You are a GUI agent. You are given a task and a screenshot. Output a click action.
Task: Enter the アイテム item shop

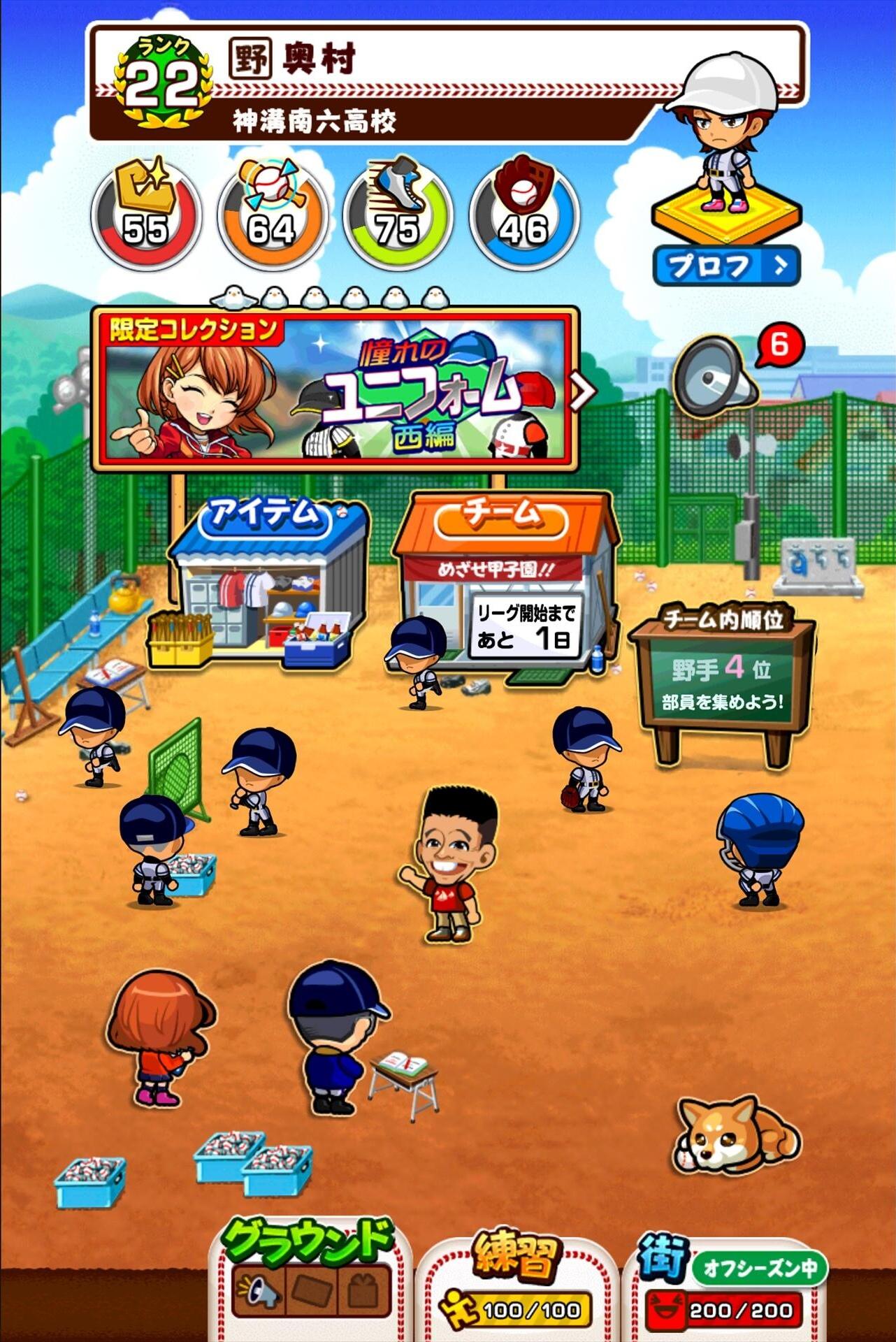point(269,580)
